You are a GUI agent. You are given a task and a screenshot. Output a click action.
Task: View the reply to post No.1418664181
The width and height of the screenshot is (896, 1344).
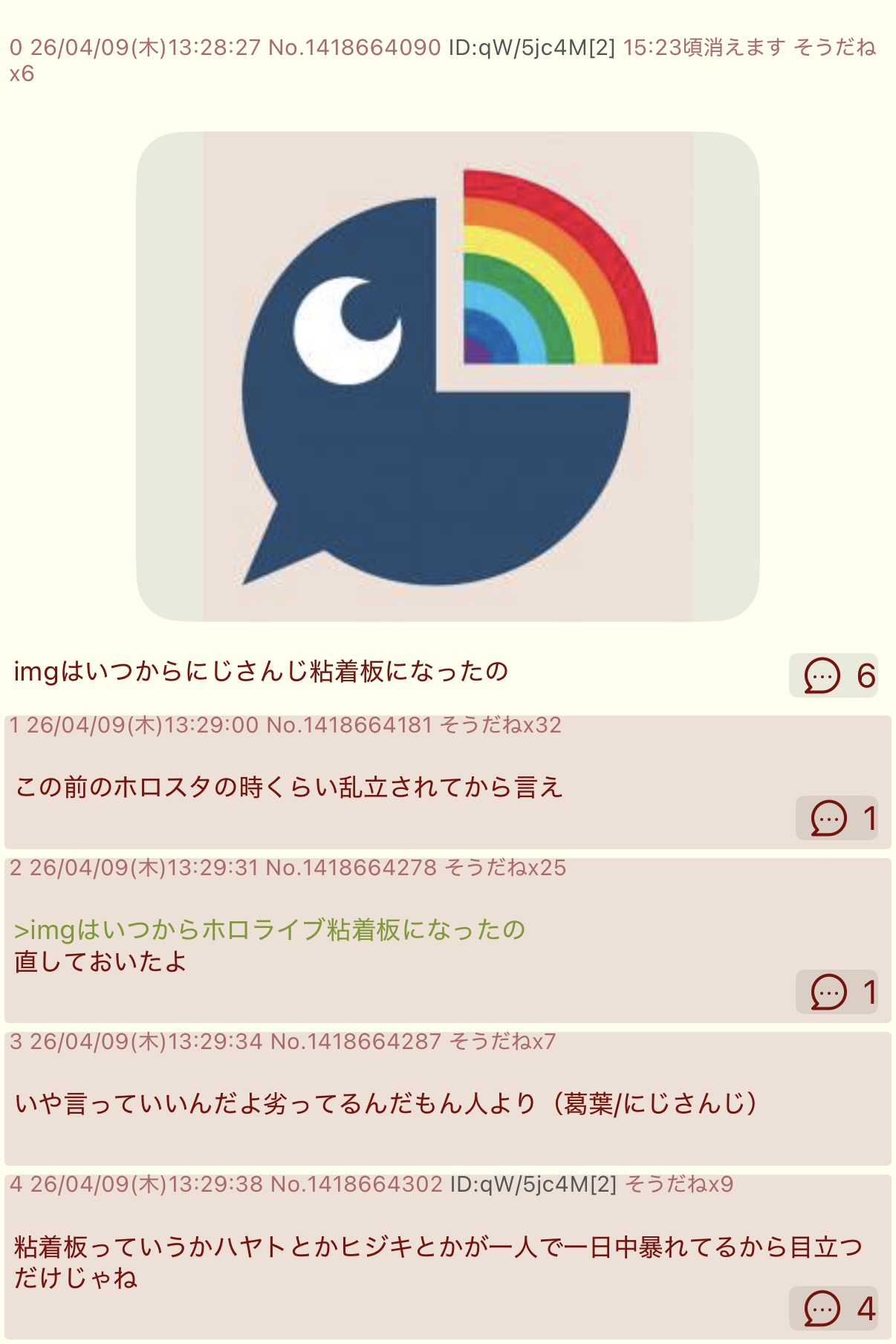pos(837,818)
